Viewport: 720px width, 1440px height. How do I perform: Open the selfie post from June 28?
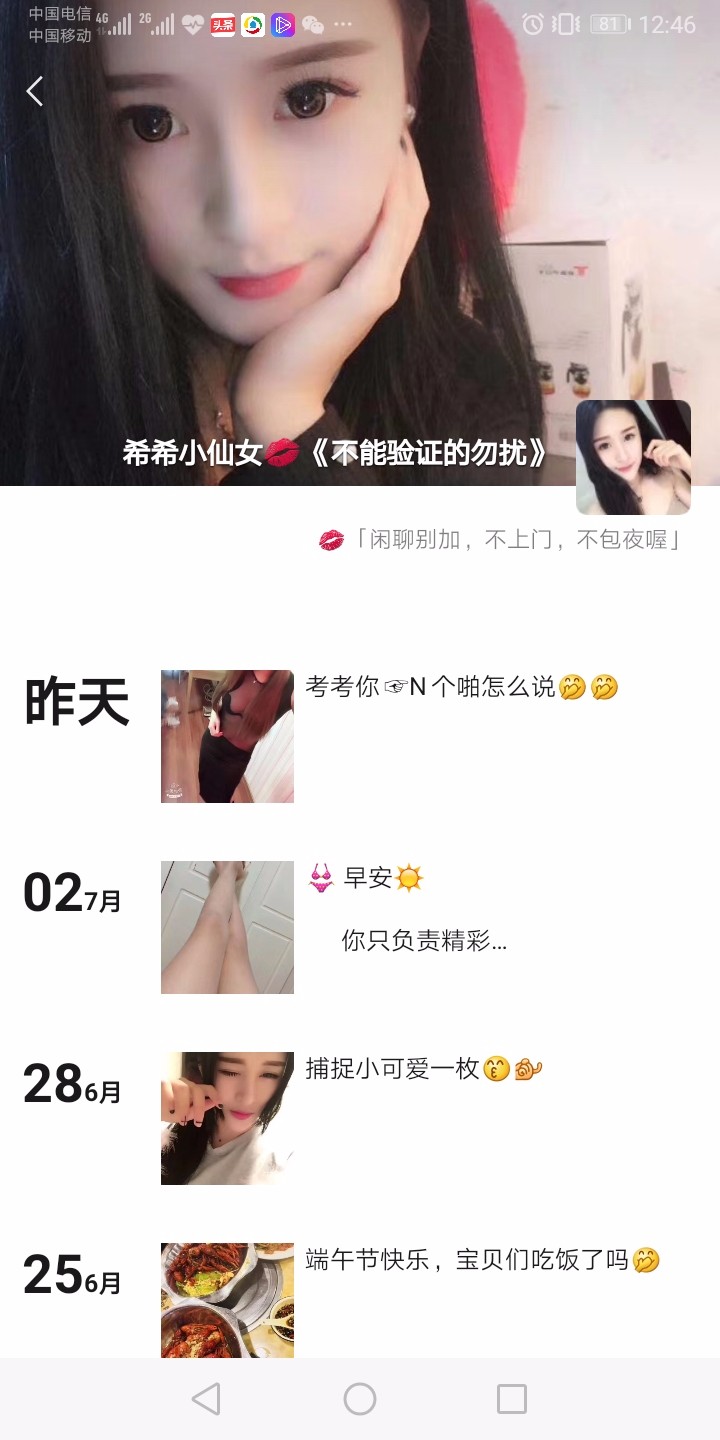tap(226, 1117)
